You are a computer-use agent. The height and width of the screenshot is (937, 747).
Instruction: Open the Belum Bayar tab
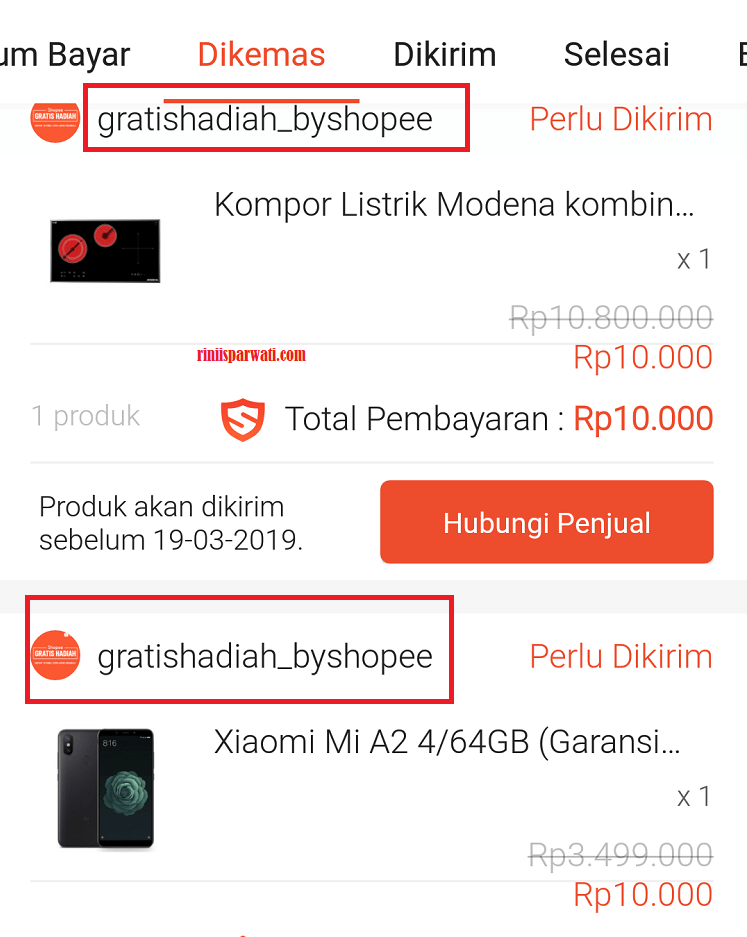pyautogui.click(x=65, y=54)
